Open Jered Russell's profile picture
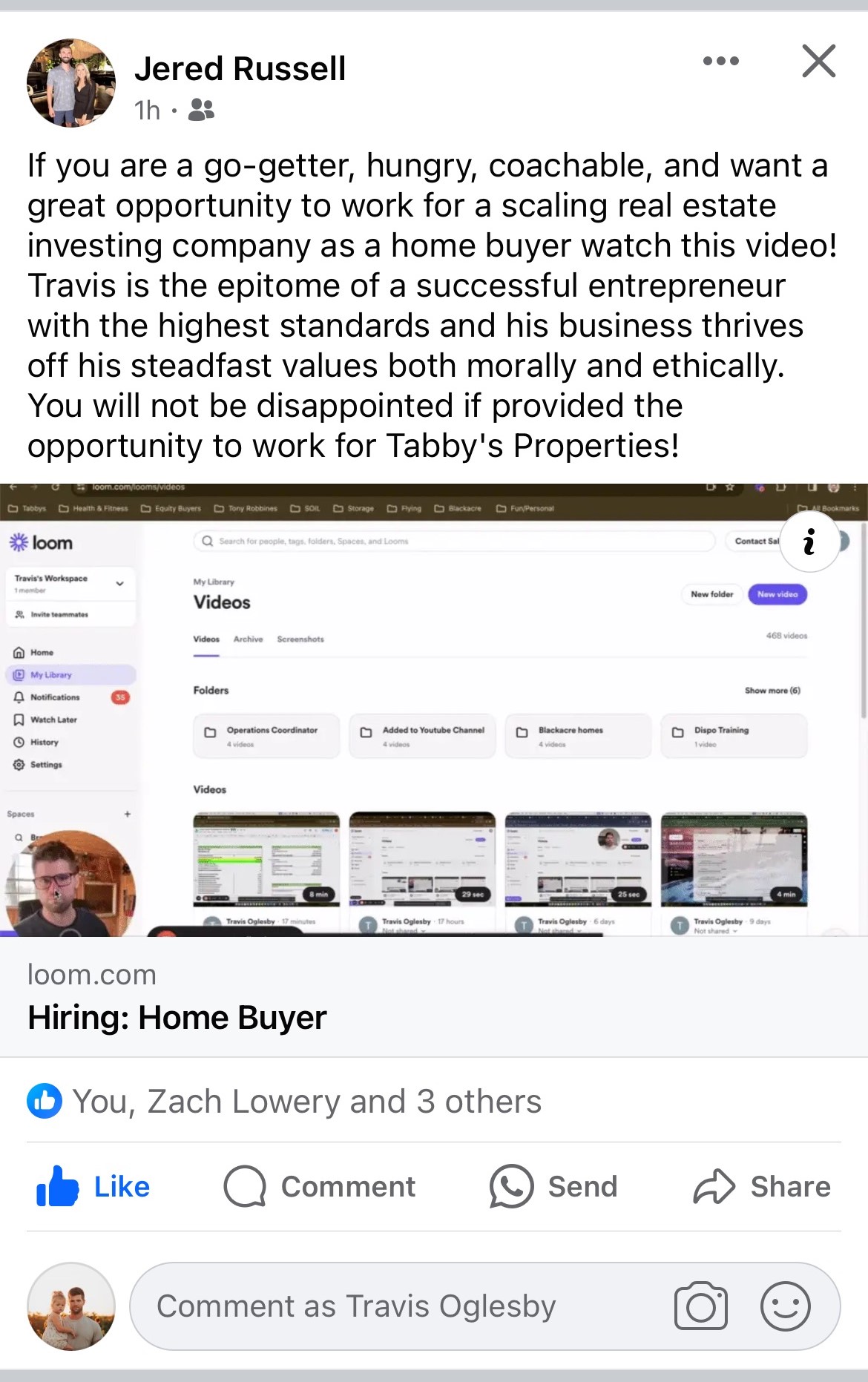The width and height of the screenshot is (868, 1382). [71, 82]
